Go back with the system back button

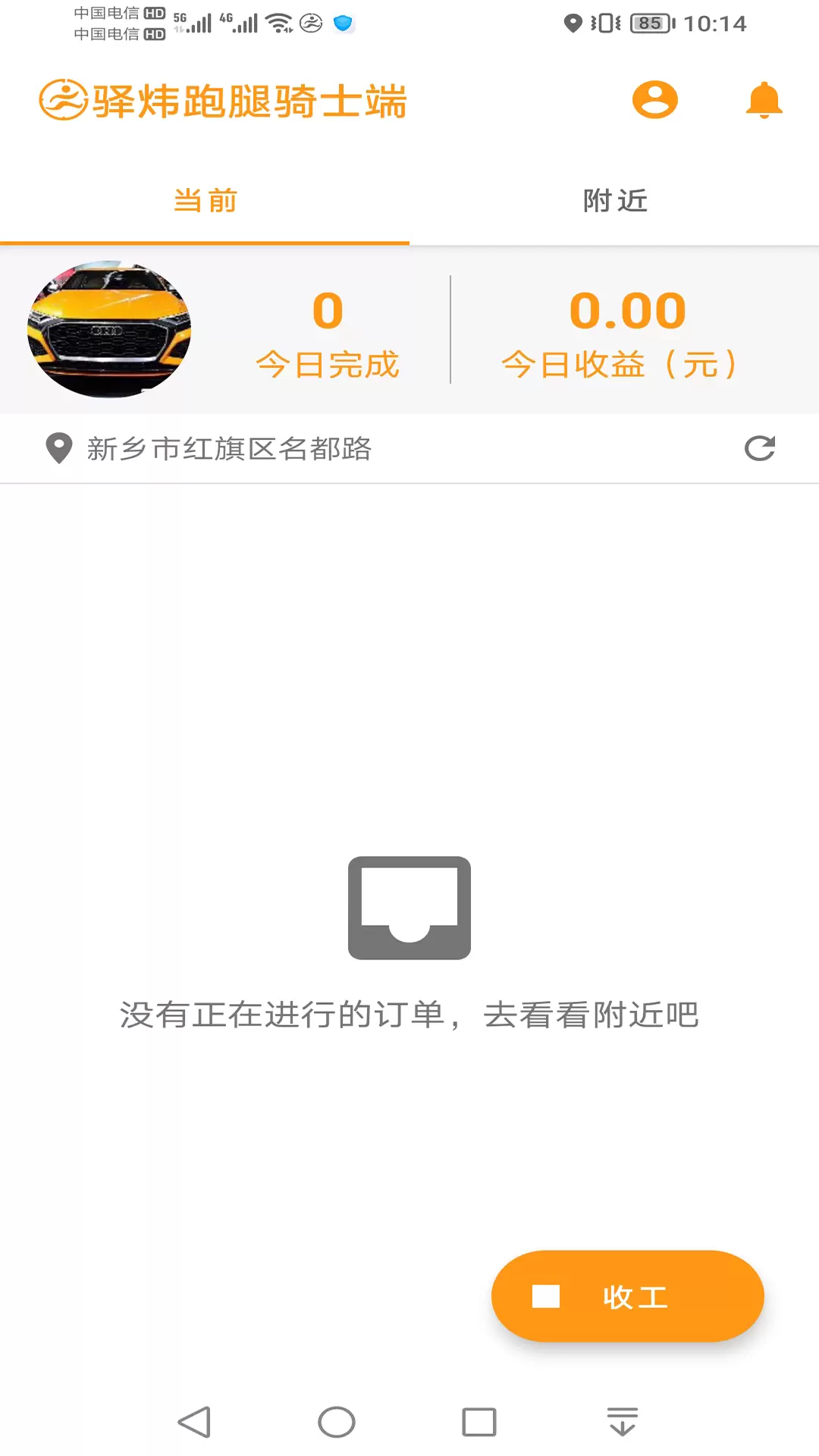click(x=195, y=1422)
